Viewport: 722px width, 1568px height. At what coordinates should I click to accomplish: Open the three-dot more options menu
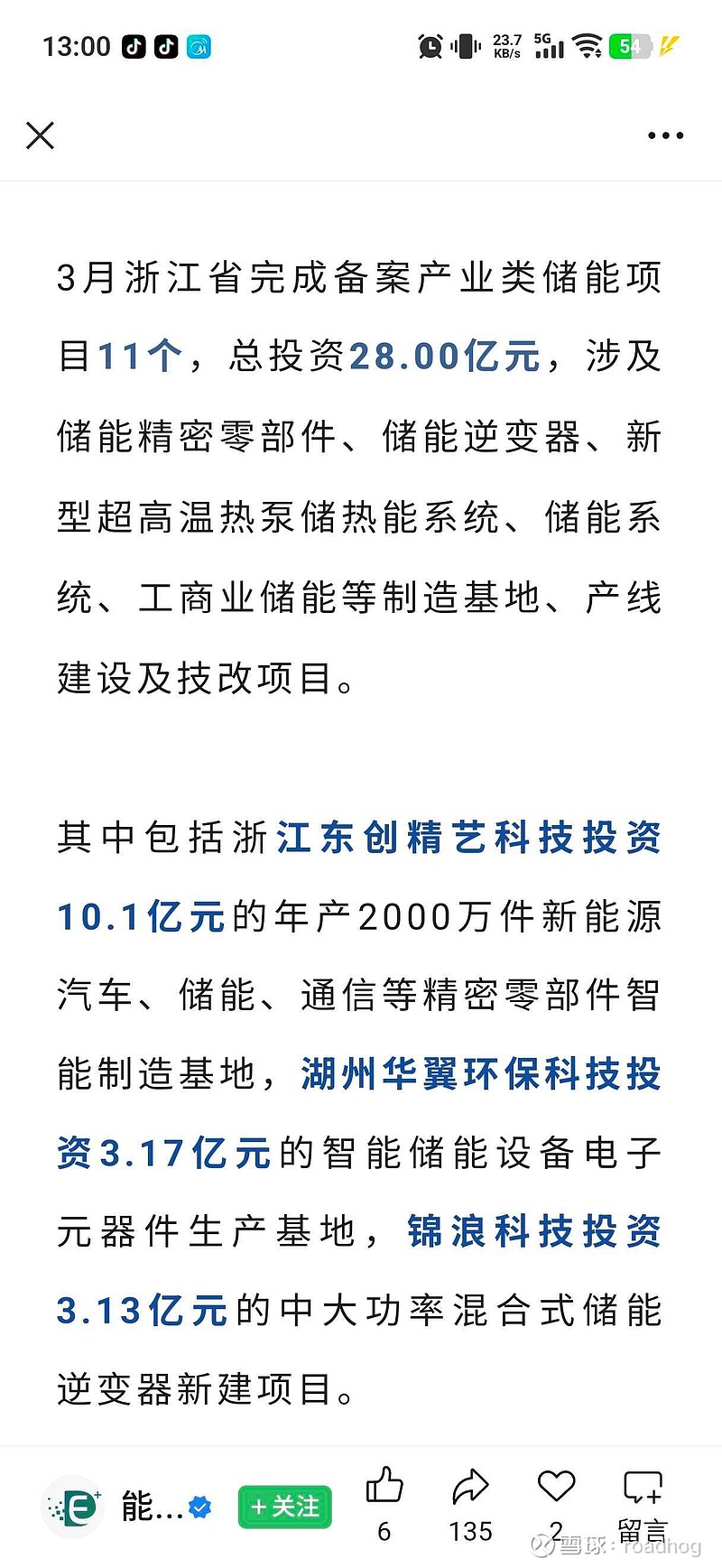click(x=664, y=135)
